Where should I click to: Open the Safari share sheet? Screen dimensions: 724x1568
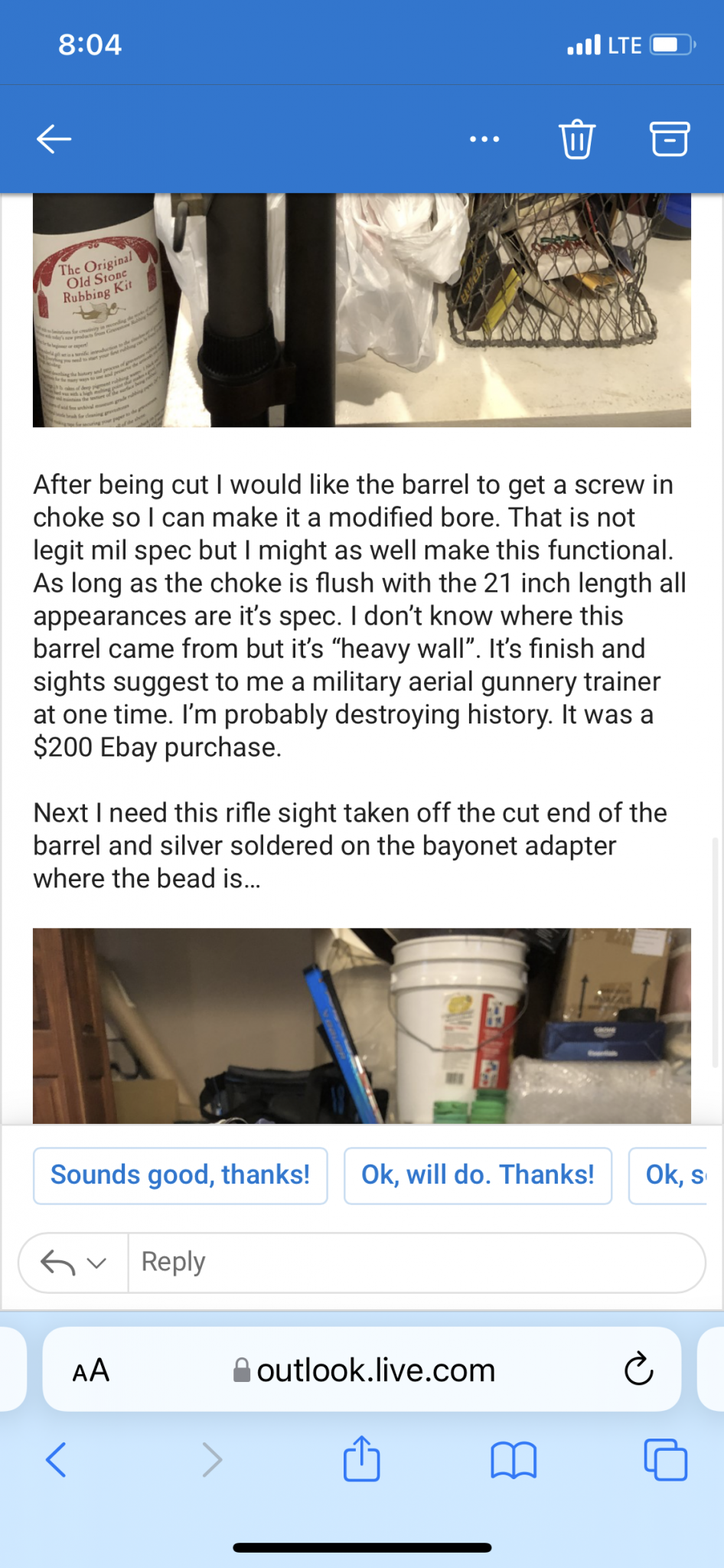[x=361, y=1459]
